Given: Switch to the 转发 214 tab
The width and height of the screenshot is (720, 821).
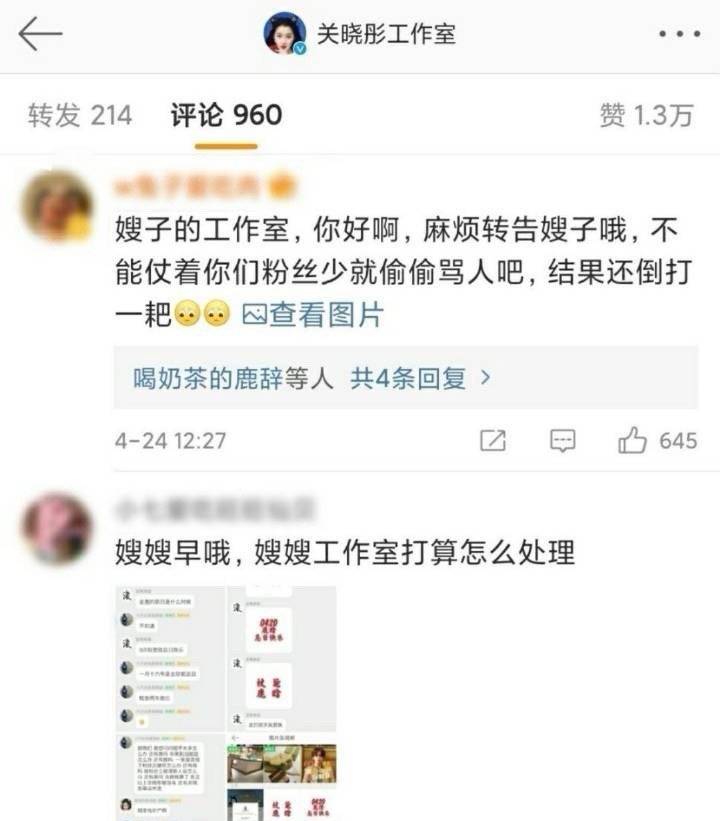Looking at the screenshot, I should coord(79,115).
